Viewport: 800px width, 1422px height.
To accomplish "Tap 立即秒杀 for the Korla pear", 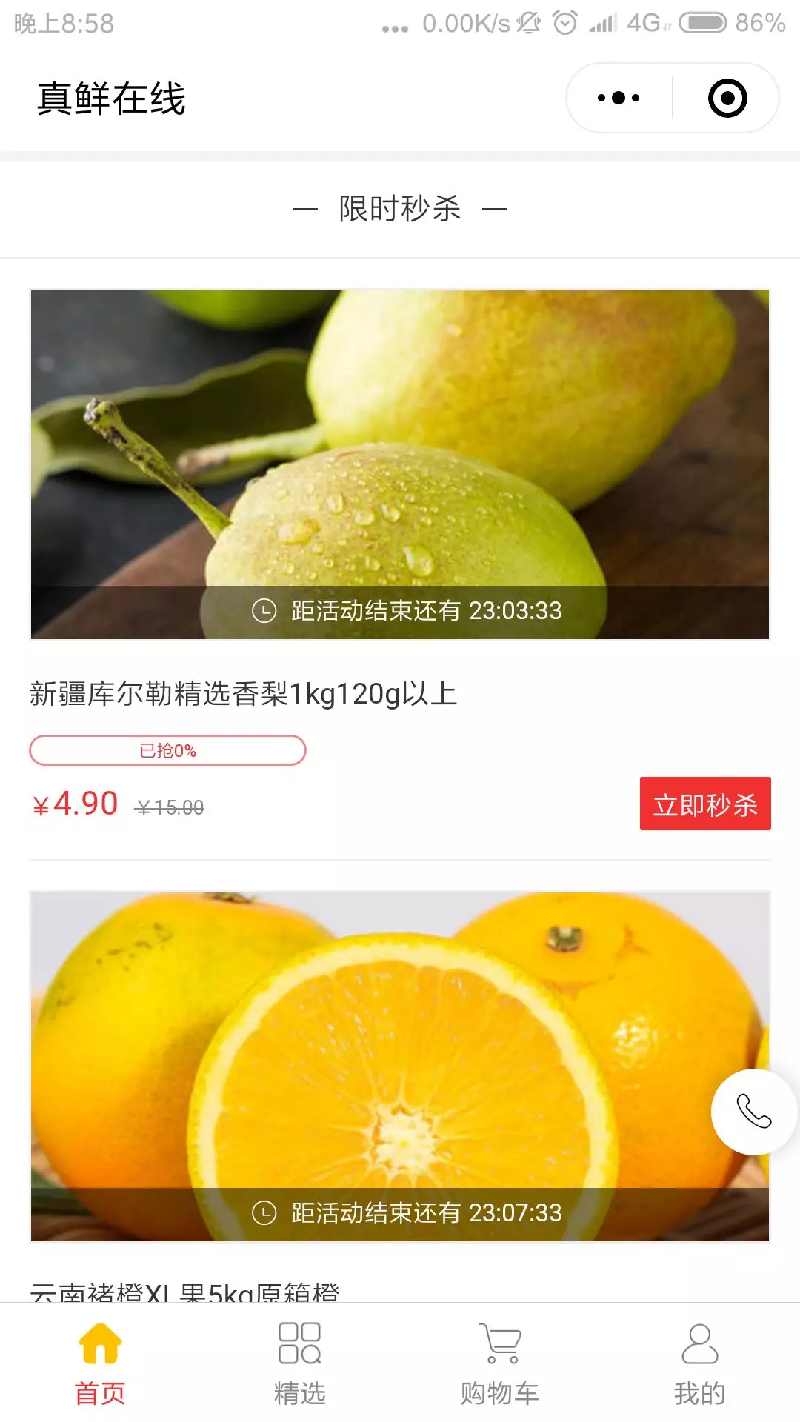I will [705, 804].
